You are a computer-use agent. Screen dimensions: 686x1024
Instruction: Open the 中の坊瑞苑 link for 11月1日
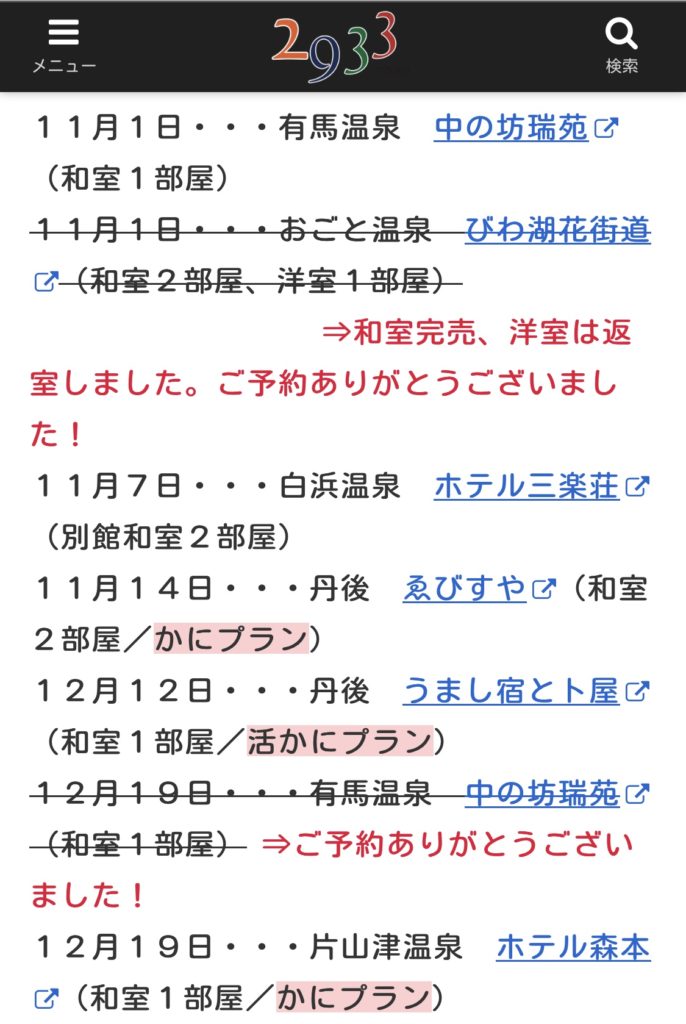(511, 128)
